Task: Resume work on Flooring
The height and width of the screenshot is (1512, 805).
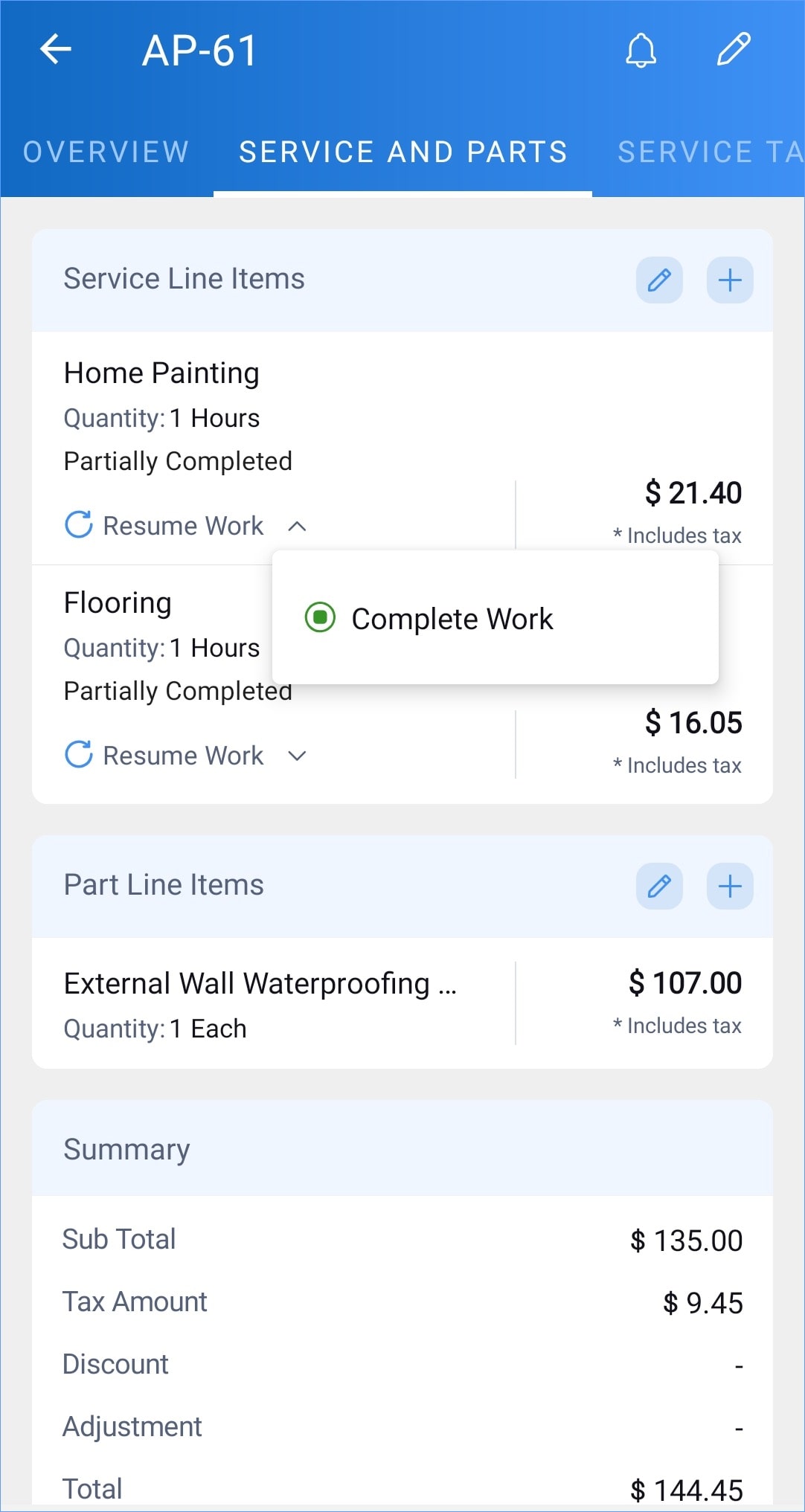Action: [x=164, y=755]
